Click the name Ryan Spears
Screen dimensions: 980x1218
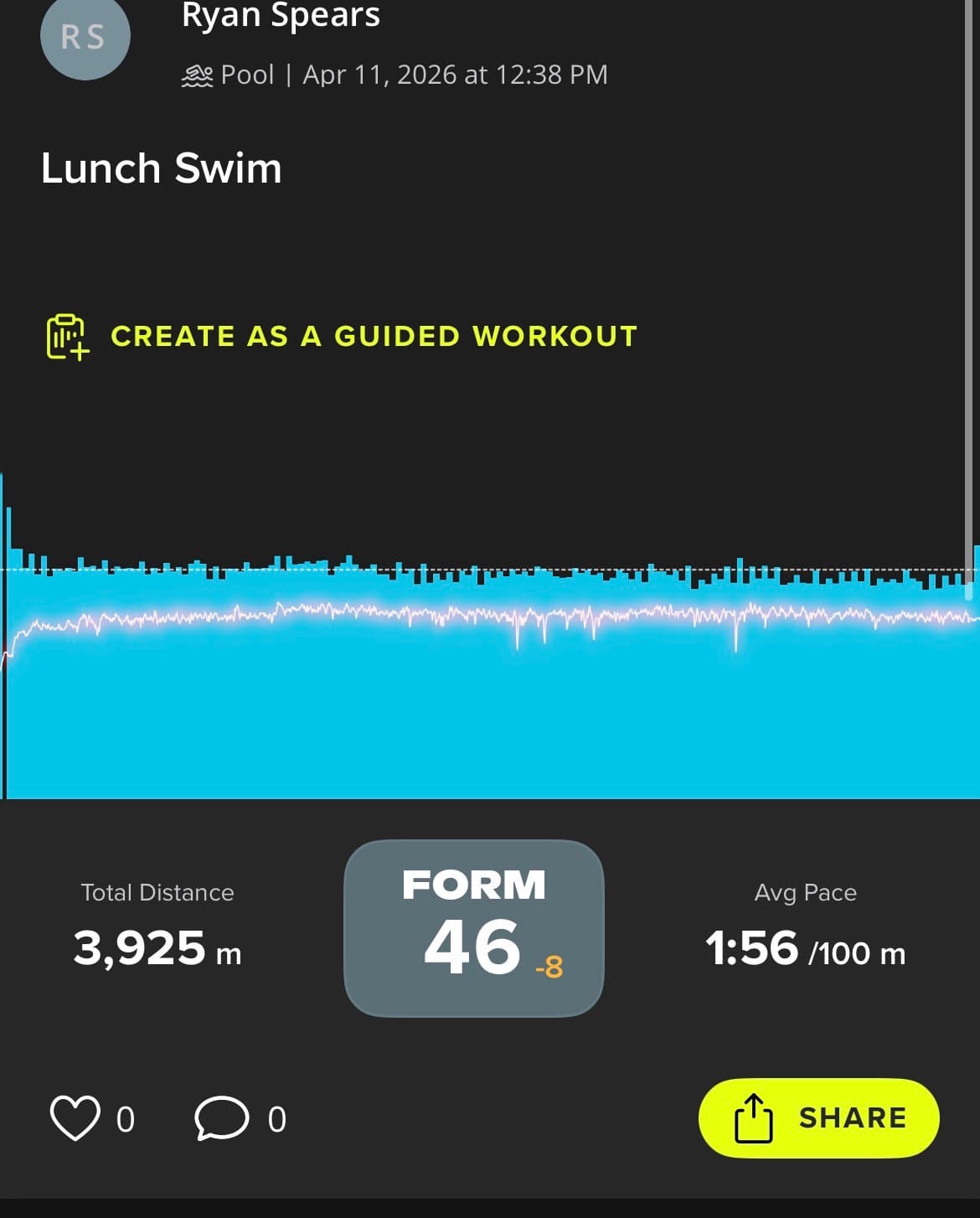pyautogui.click(x=281, y=15)
